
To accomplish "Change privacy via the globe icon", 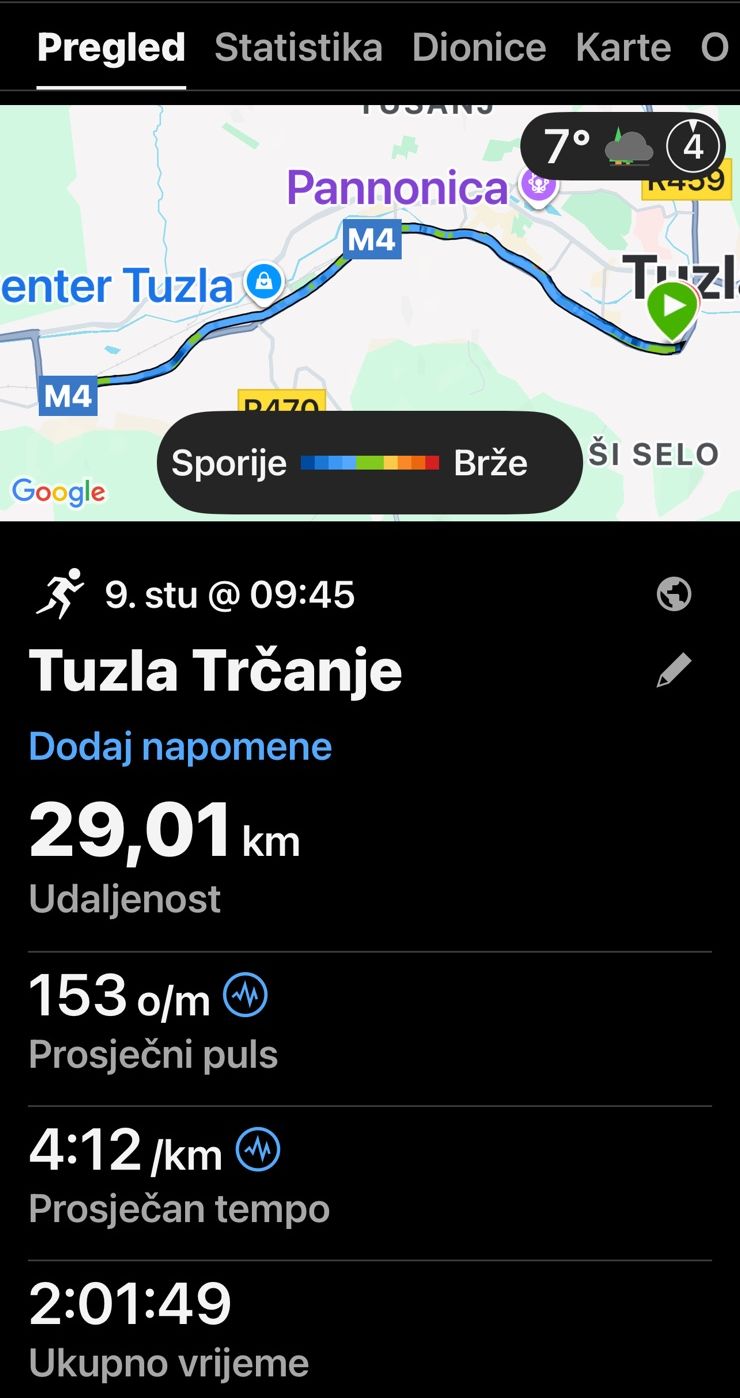I will [674, 594].
